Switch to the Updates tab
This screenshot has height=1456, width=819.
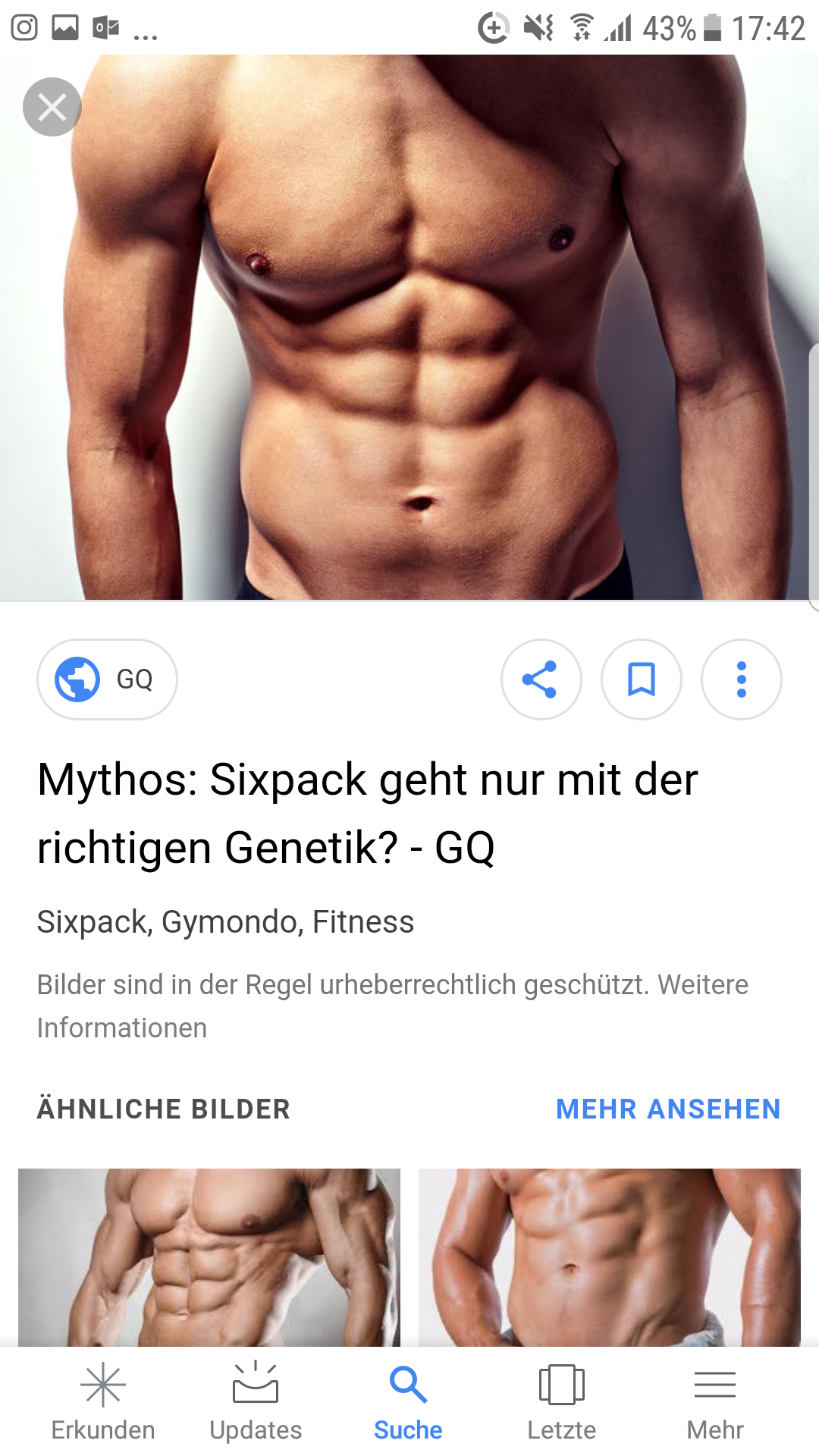(x=256, y=1403)
